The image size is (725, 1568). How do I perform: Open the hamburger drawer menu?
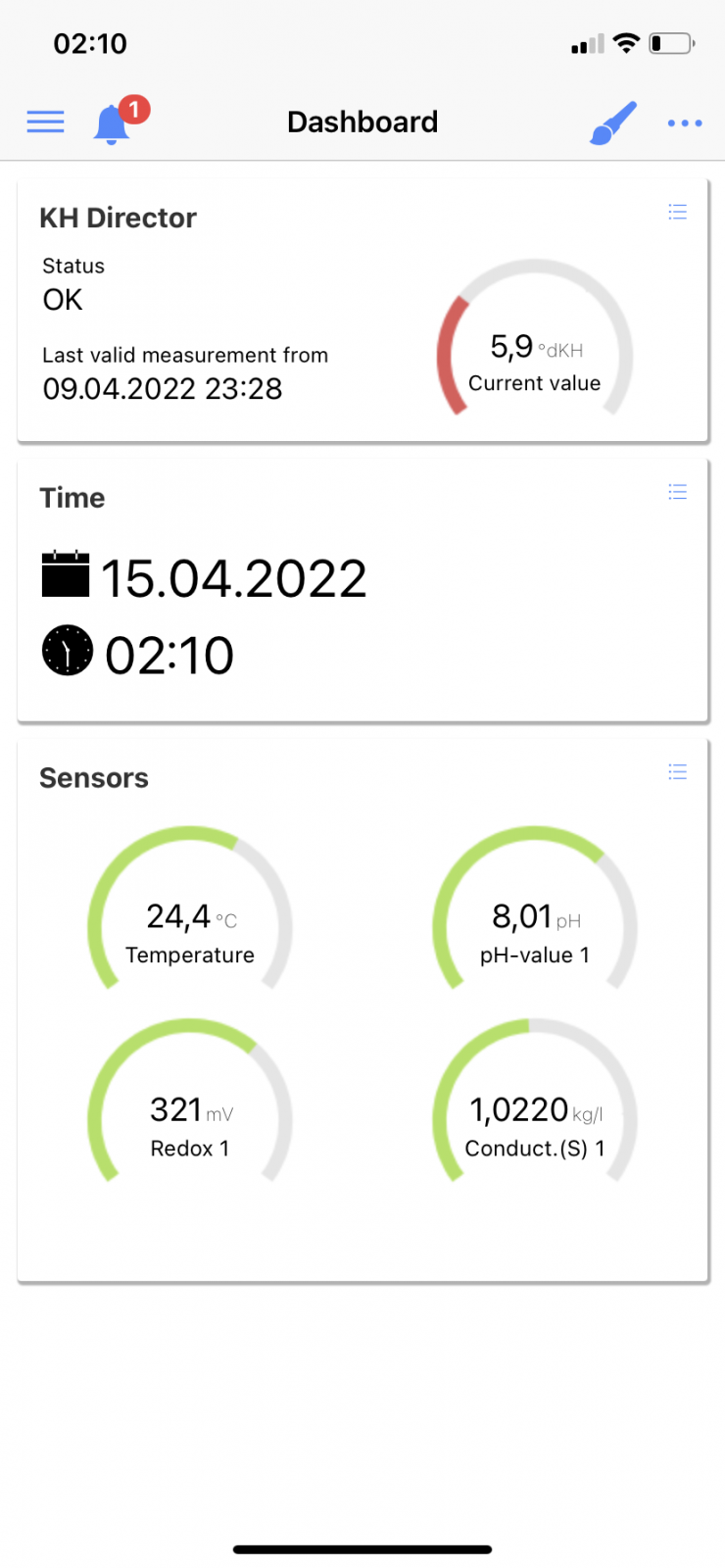point(45,122)
